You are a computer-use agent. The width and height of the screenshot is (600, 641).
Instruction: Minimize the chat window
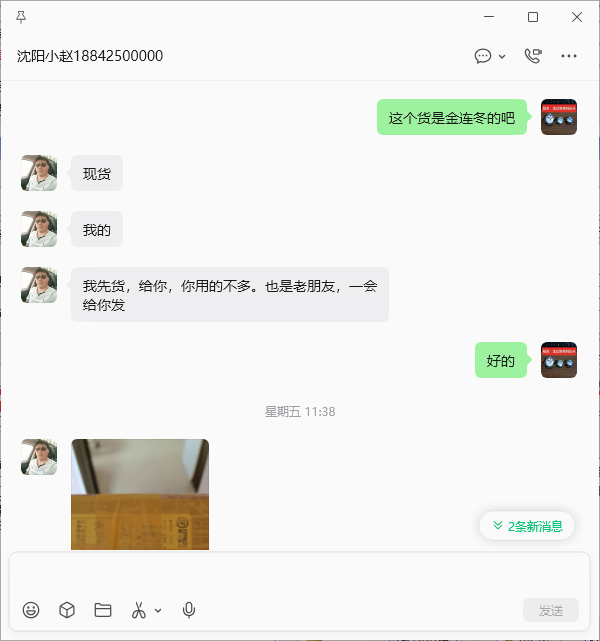coord(489,17)
